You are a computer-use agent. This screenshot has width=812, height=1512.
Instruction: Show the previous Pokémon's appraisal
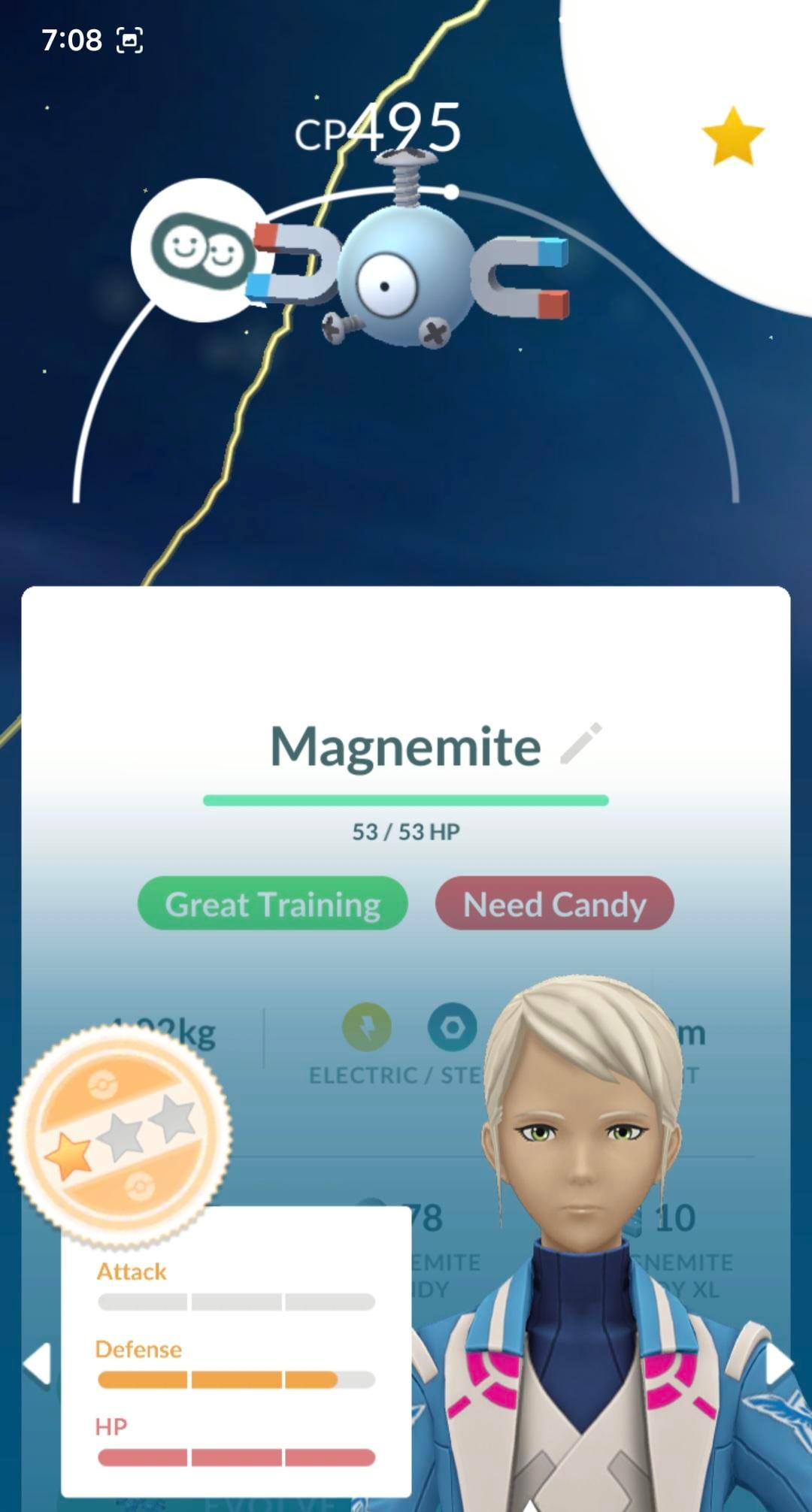click(36, 1362)
